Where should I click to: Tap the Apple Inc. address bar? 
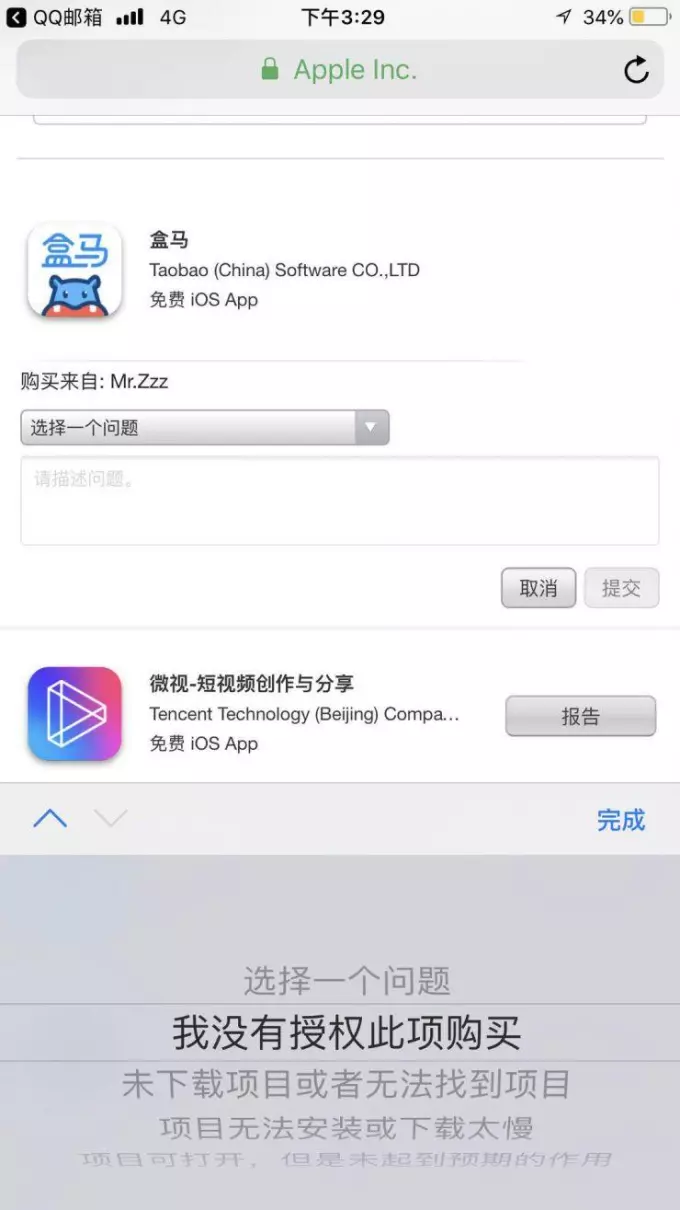pos(340,70)
